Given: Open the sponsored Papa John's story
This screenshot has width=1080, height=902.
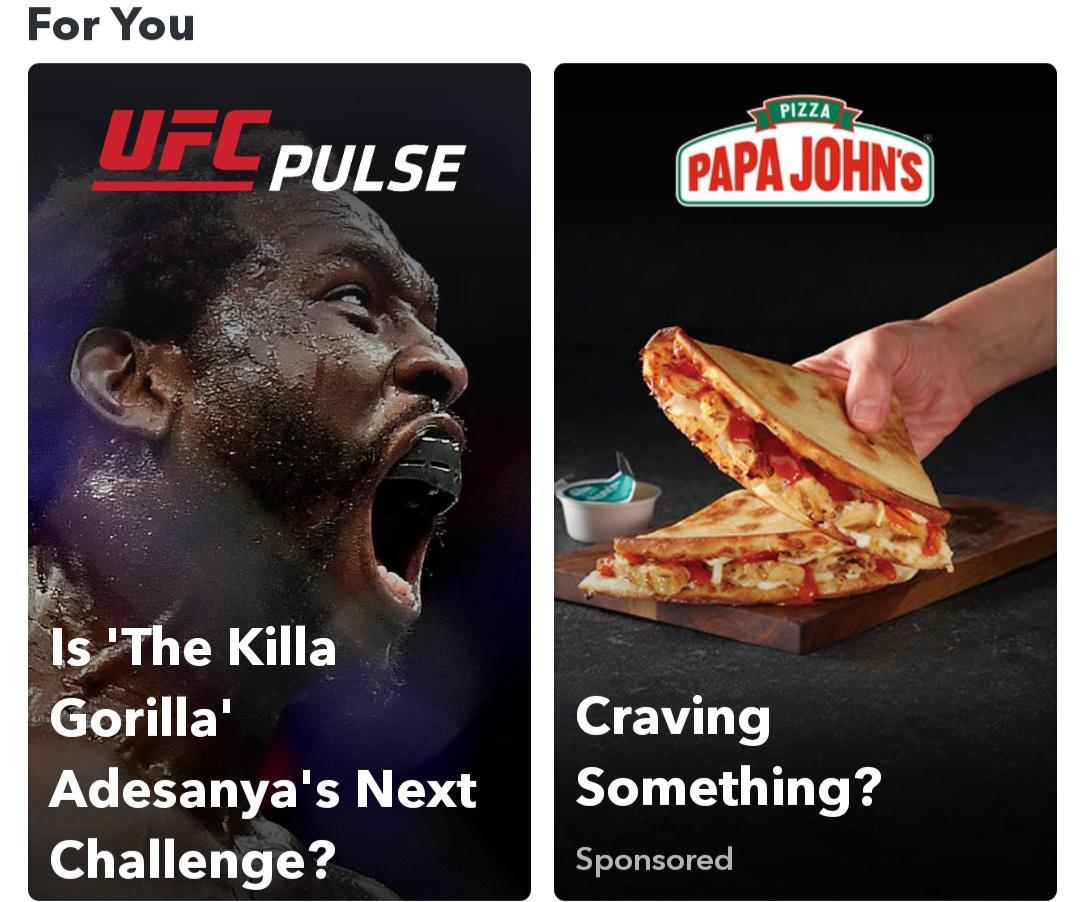Looking at the screenshot, I should pyautogui.click(x=805, y=481).
